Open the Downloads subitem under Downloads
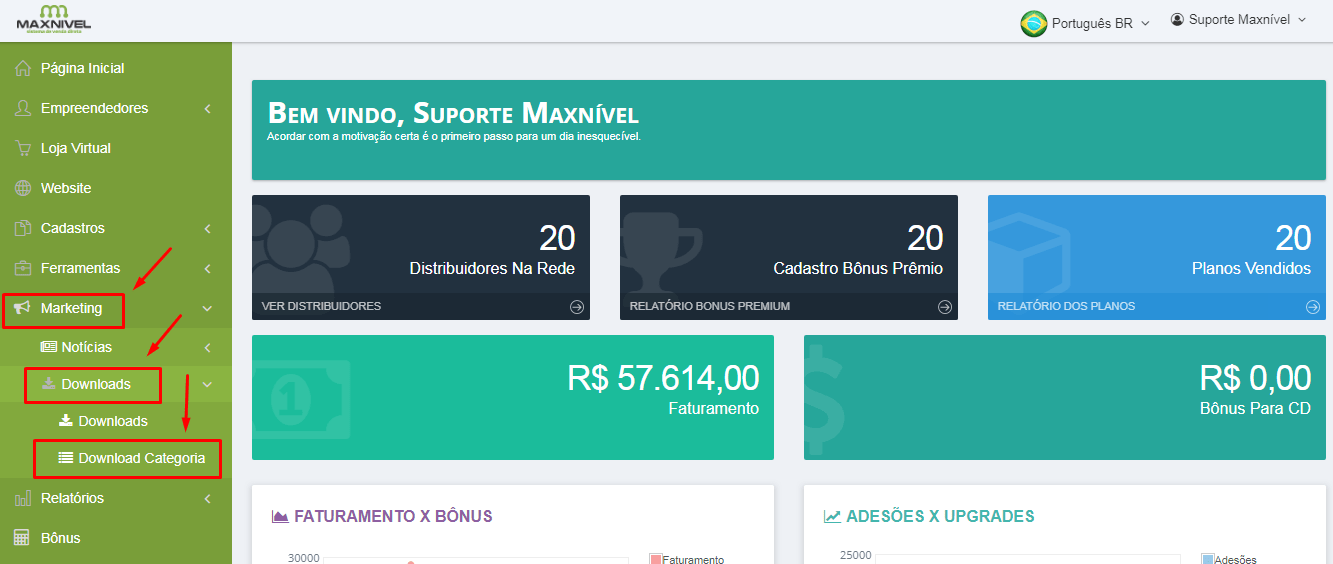 tap(112, 421)
